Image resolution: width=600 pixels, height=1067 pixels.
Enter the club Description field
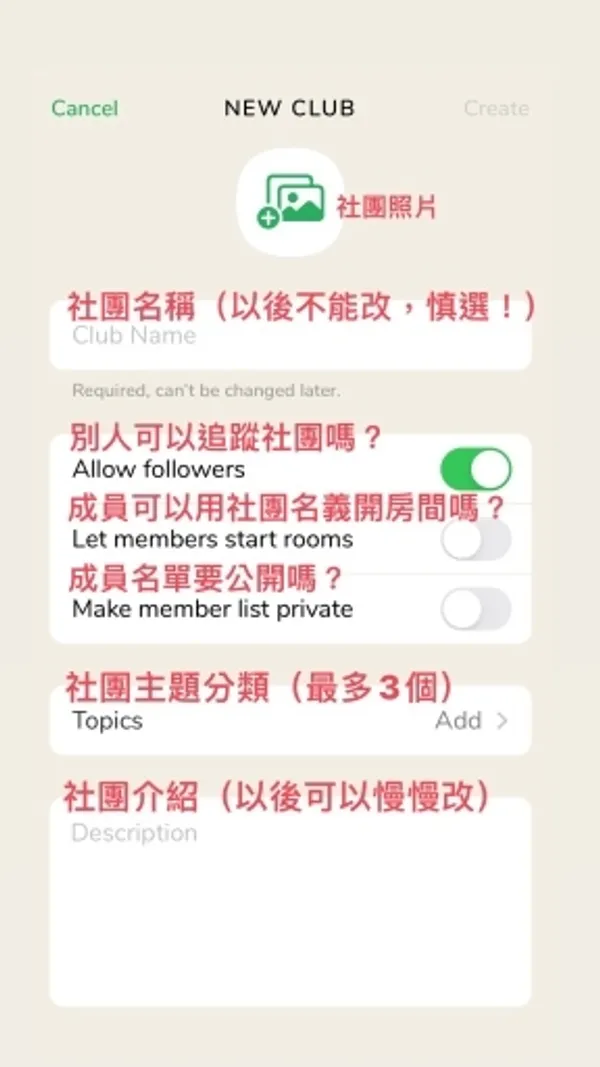290,900
